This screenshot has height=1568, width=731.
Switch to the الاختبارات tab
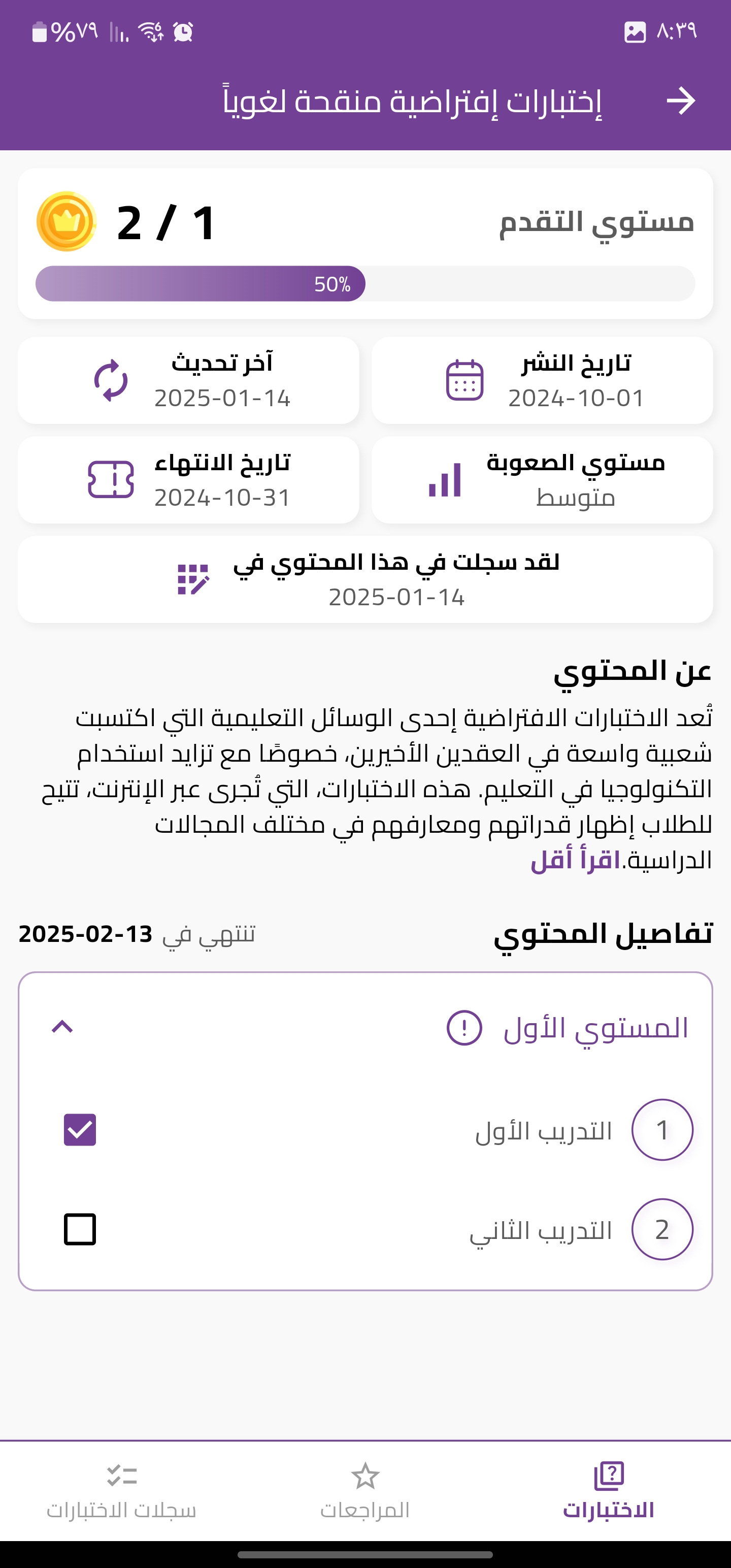(609, 1491)
